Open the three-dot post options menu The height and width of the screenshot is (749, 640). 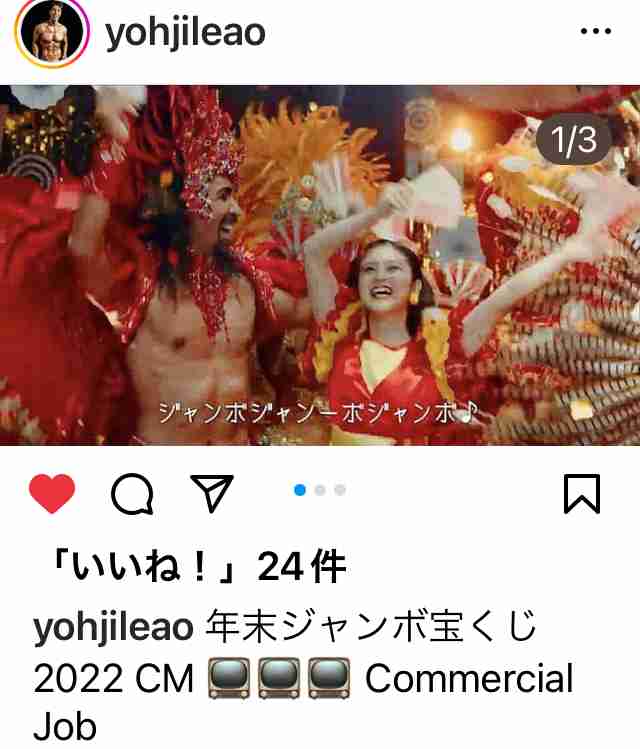(x=595, y=32)
